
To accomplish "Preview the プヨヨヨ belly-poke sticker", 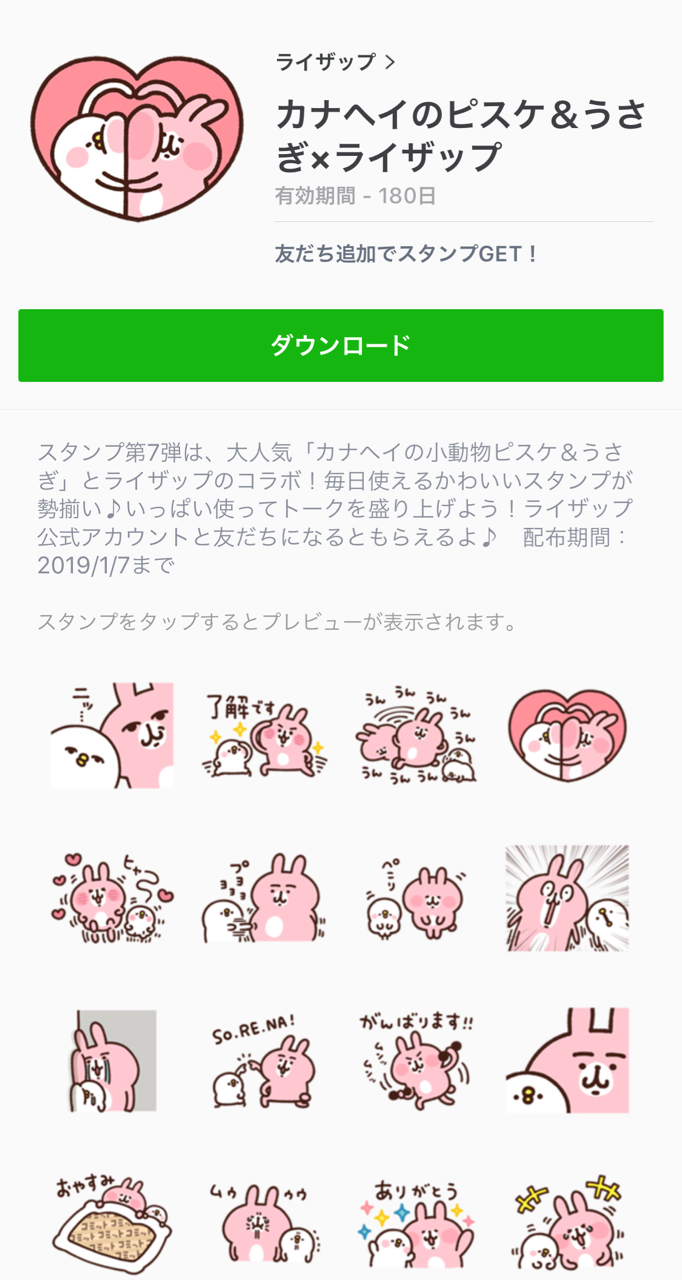I will click(264, 898).
